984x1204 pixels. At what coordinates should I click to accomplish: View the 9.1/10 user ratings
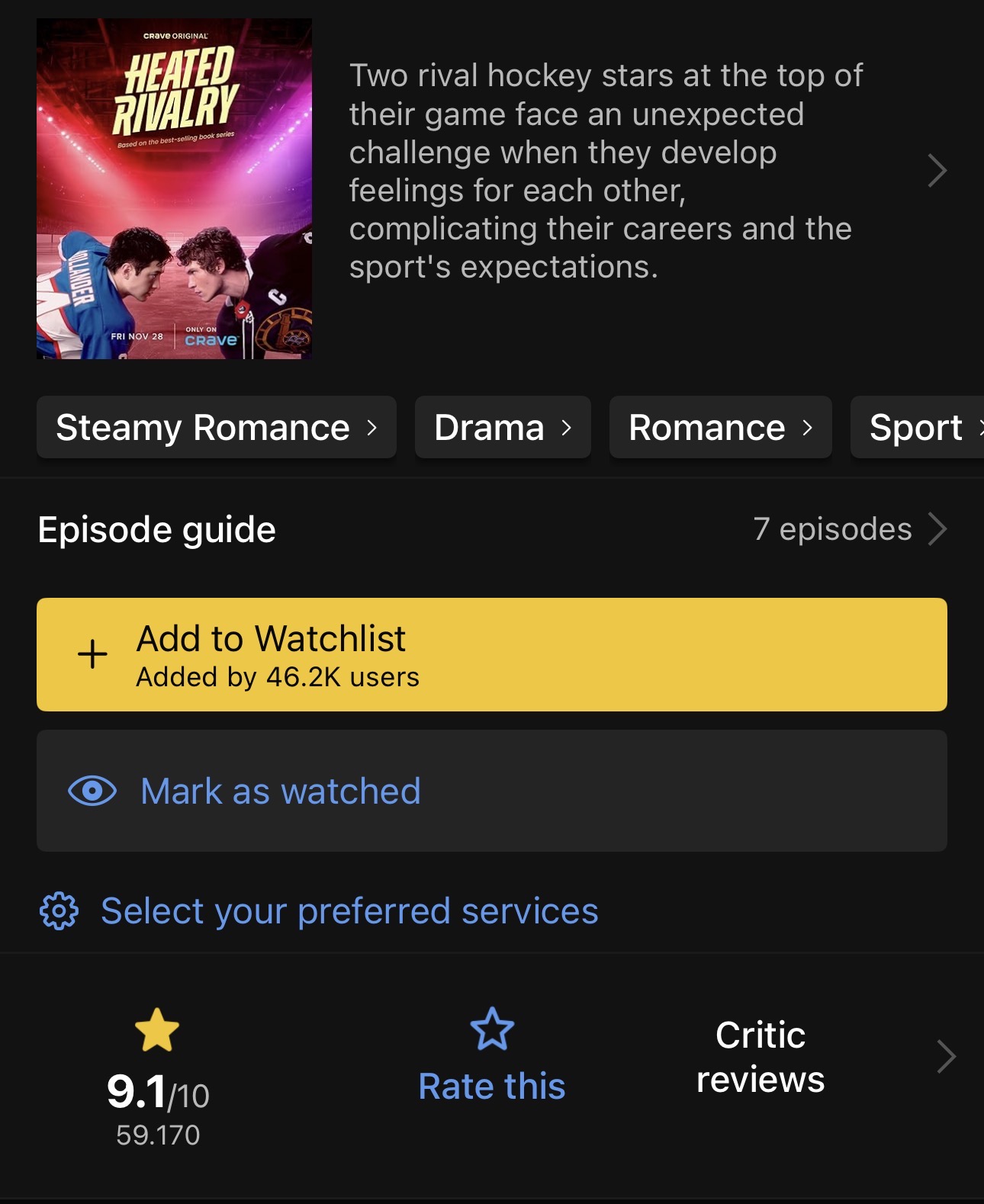[158, 1077]
